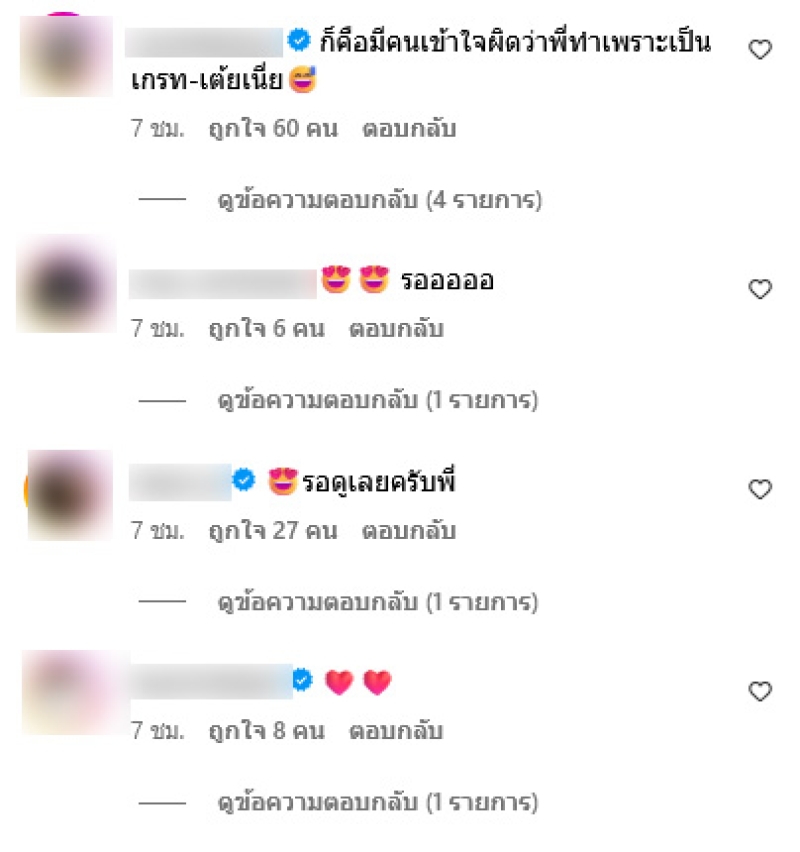Reply to the รอดูเลยครับพี่ comment
Viewport: 800px width, 852px height.
coord(408,531)
